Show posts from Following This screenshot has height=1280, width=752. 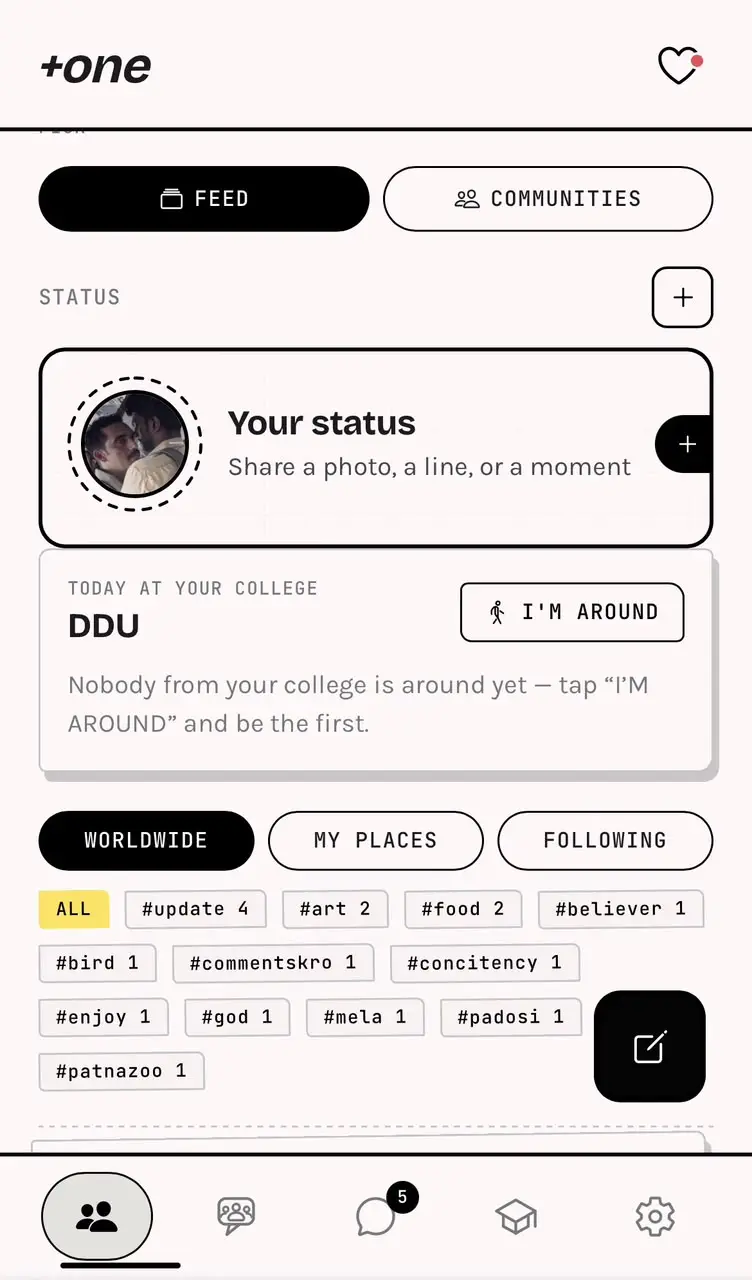[x=605, y=840]
